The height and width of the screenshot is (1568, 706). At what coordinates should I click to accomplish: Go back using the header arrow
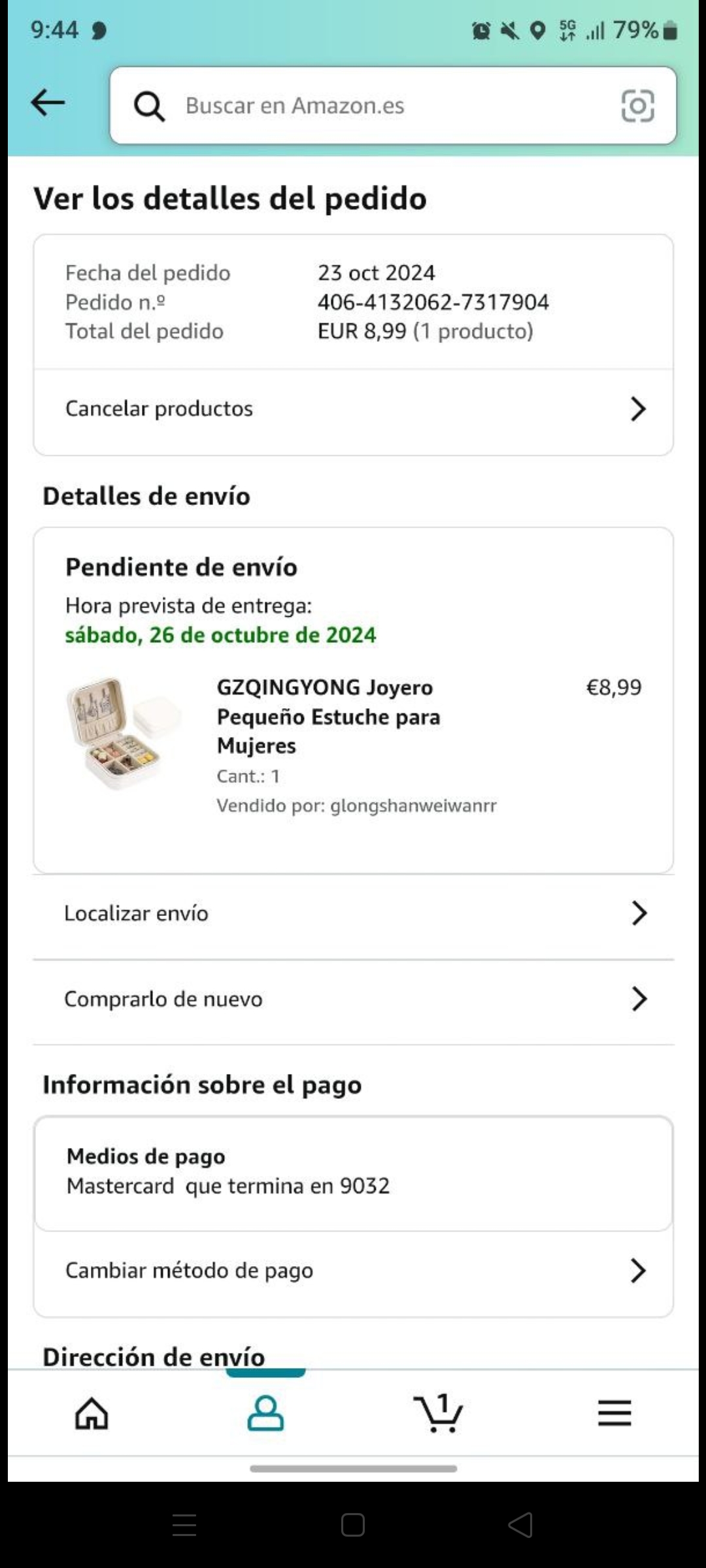pos(48,103)
